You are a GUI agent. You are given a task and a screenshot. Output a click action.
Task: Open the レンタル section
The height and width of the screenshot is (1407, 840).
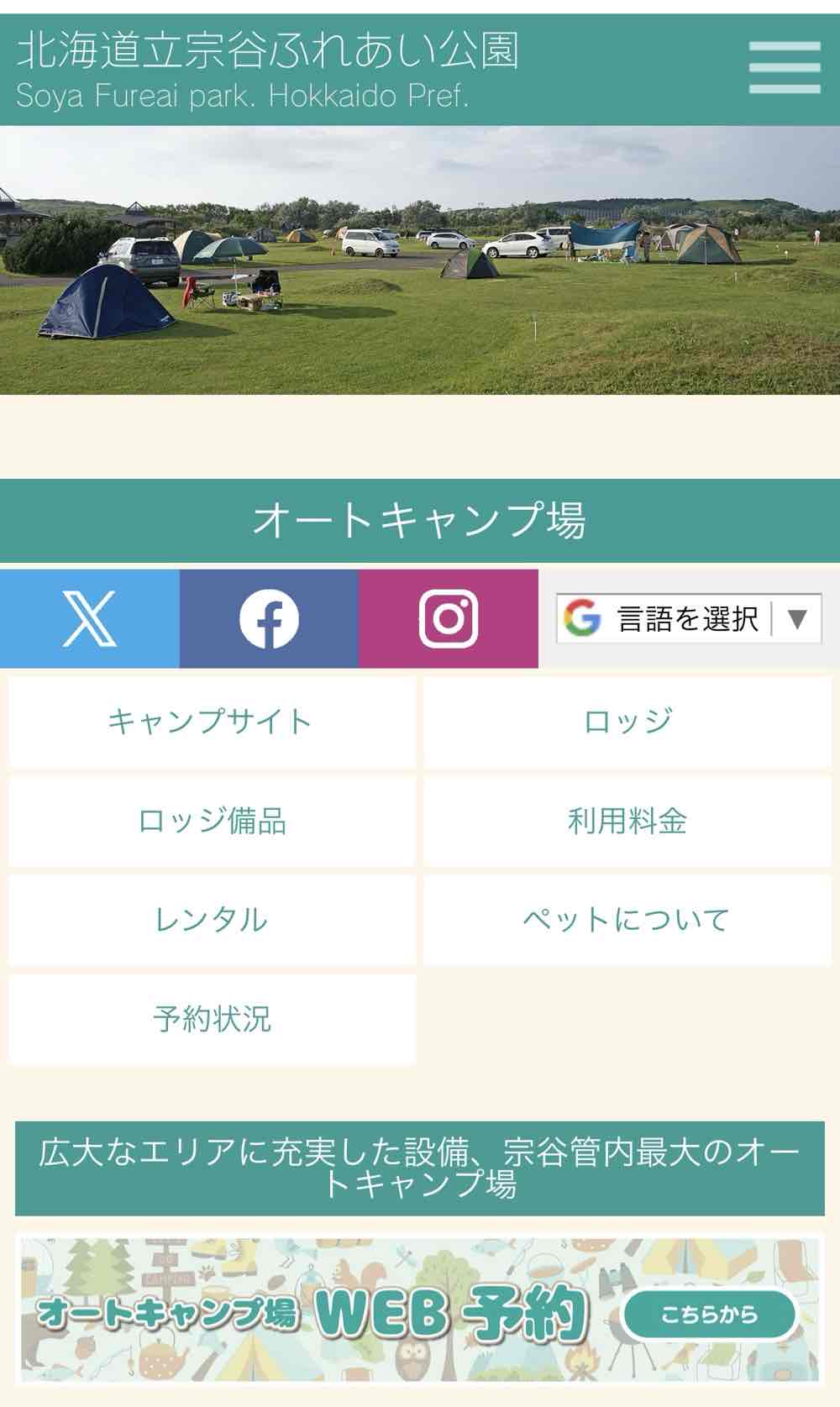212,920
